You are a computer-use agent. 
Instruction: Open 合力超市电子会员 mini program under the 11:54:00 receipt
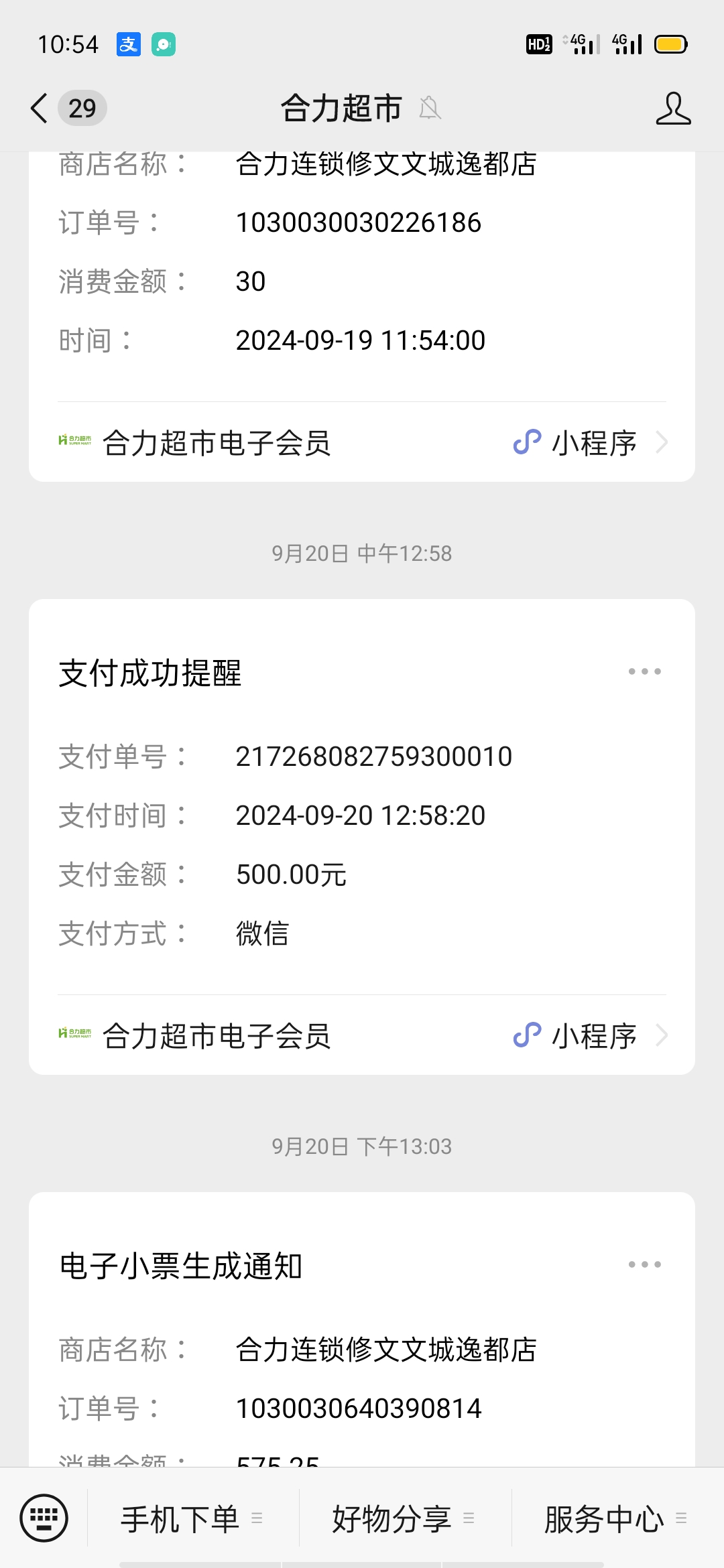(x=362, y=443)
